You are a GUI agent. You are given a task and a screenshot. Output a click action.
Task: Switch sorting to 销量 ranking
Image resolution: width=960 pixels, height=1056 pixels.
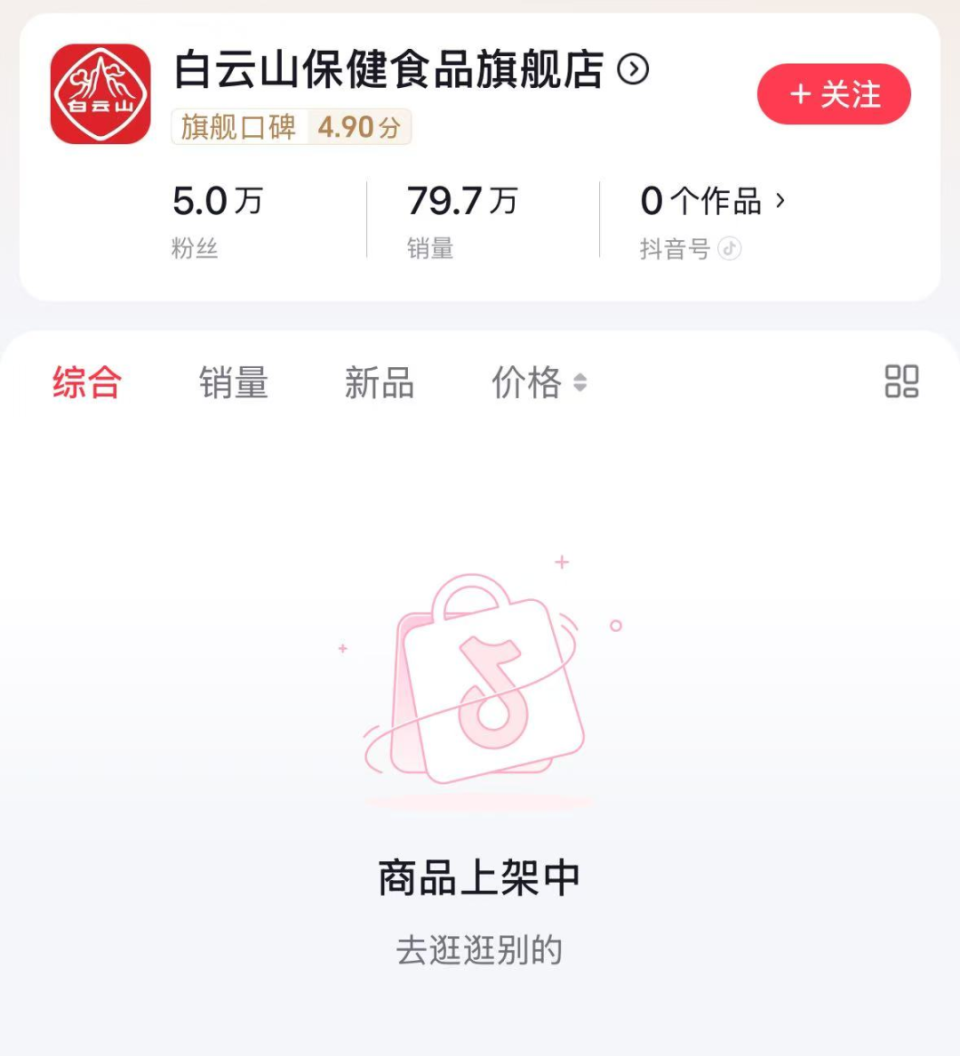pyautogui.click(x=232, y=383)
